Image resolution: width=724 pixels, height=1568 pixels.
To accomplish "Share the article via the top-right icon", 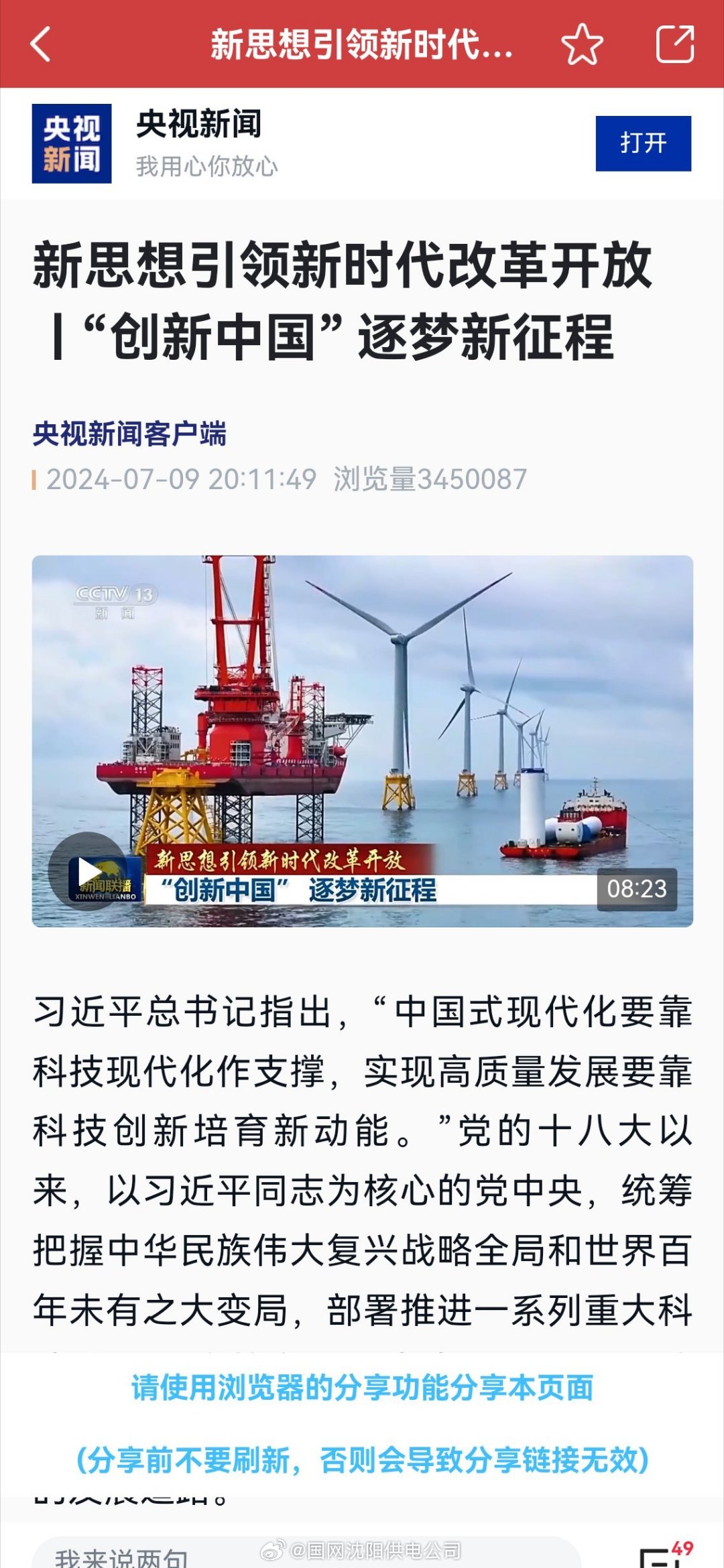I will click(674, 44).
